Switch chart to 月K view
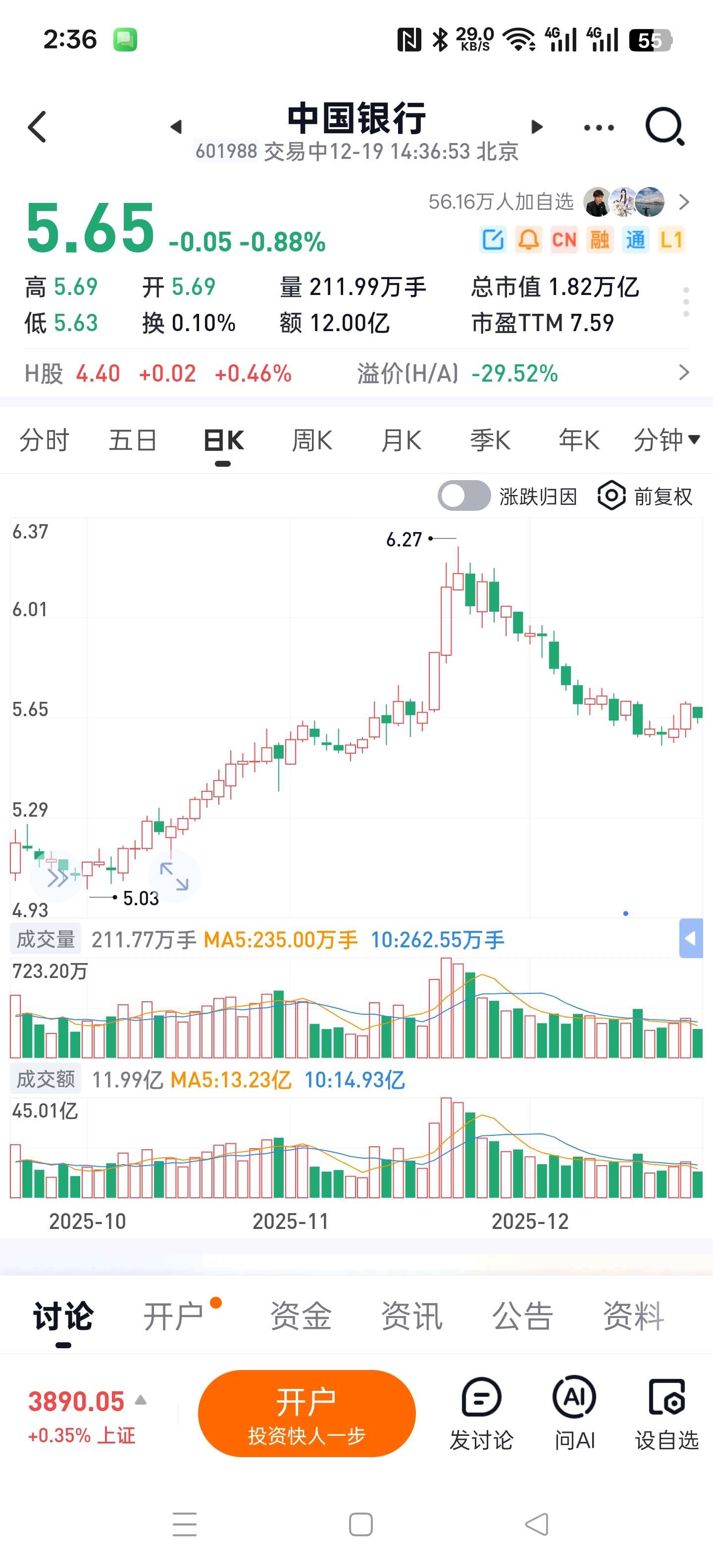 pos(401,440)
